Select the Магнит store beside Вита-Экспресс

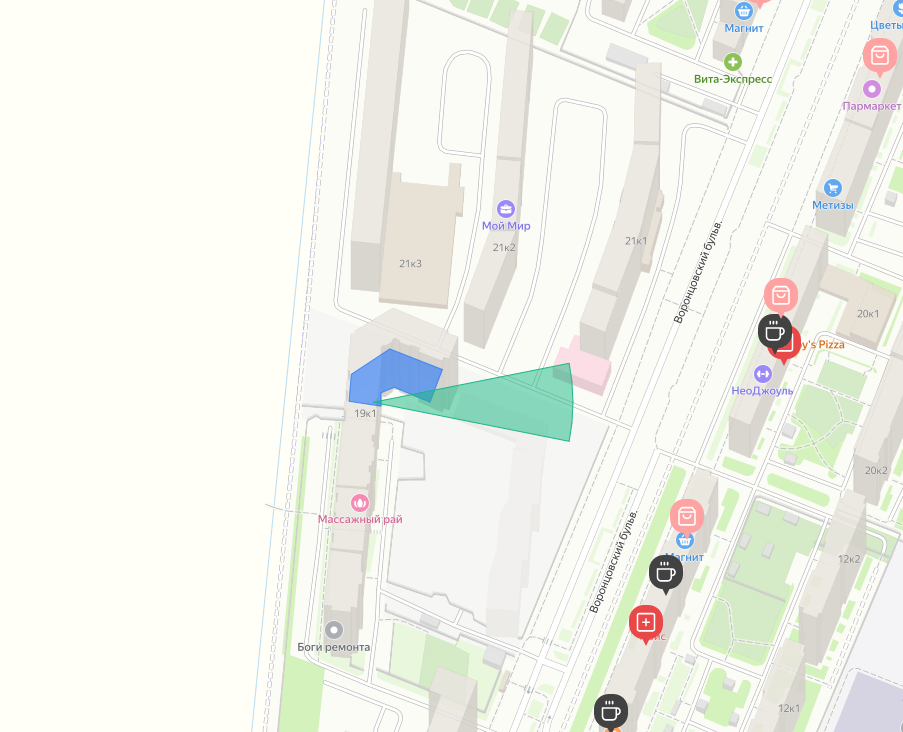[743, 11]
